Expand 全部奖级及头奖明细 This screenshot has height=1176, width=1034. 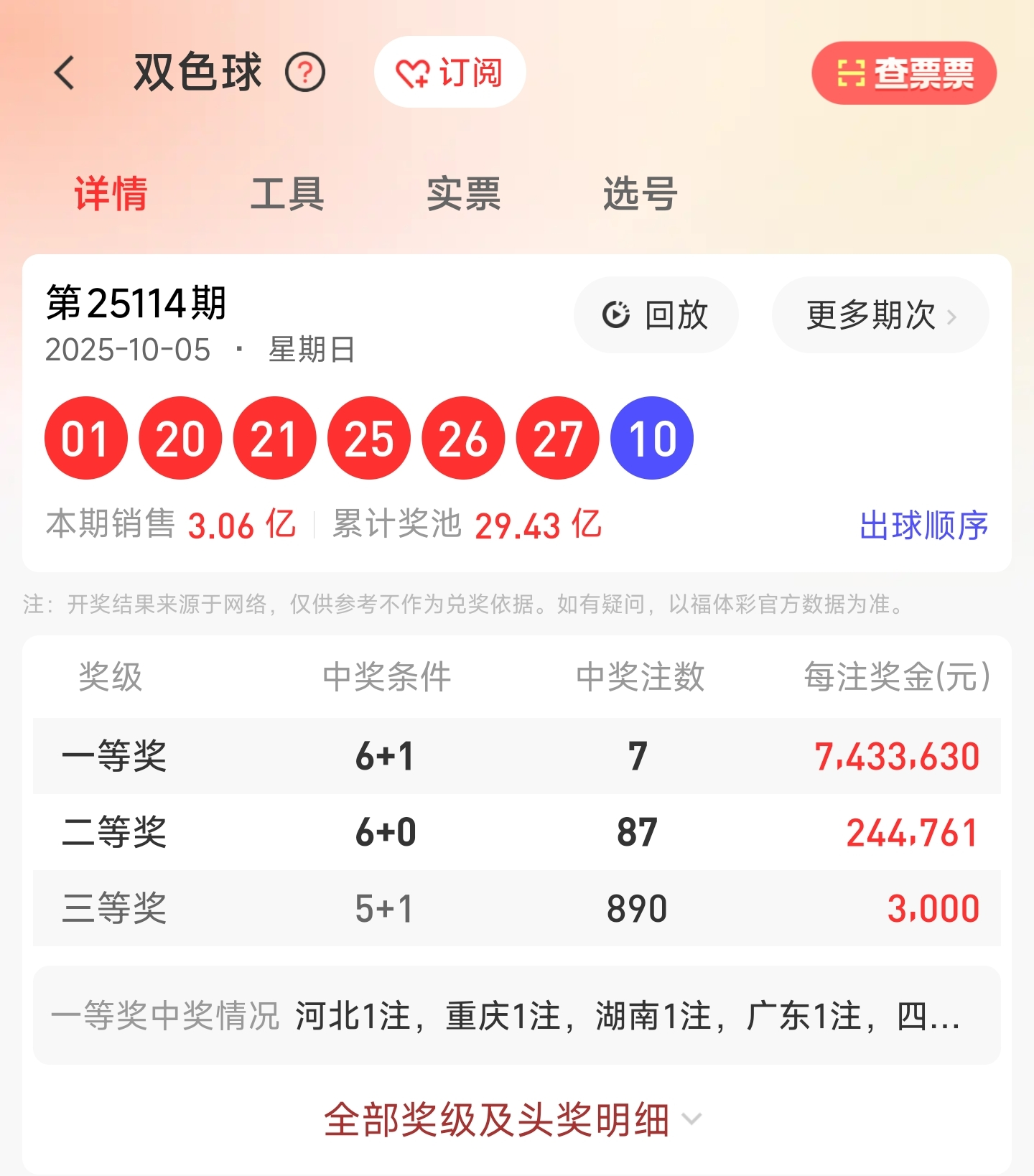(x=513, y=1119)
